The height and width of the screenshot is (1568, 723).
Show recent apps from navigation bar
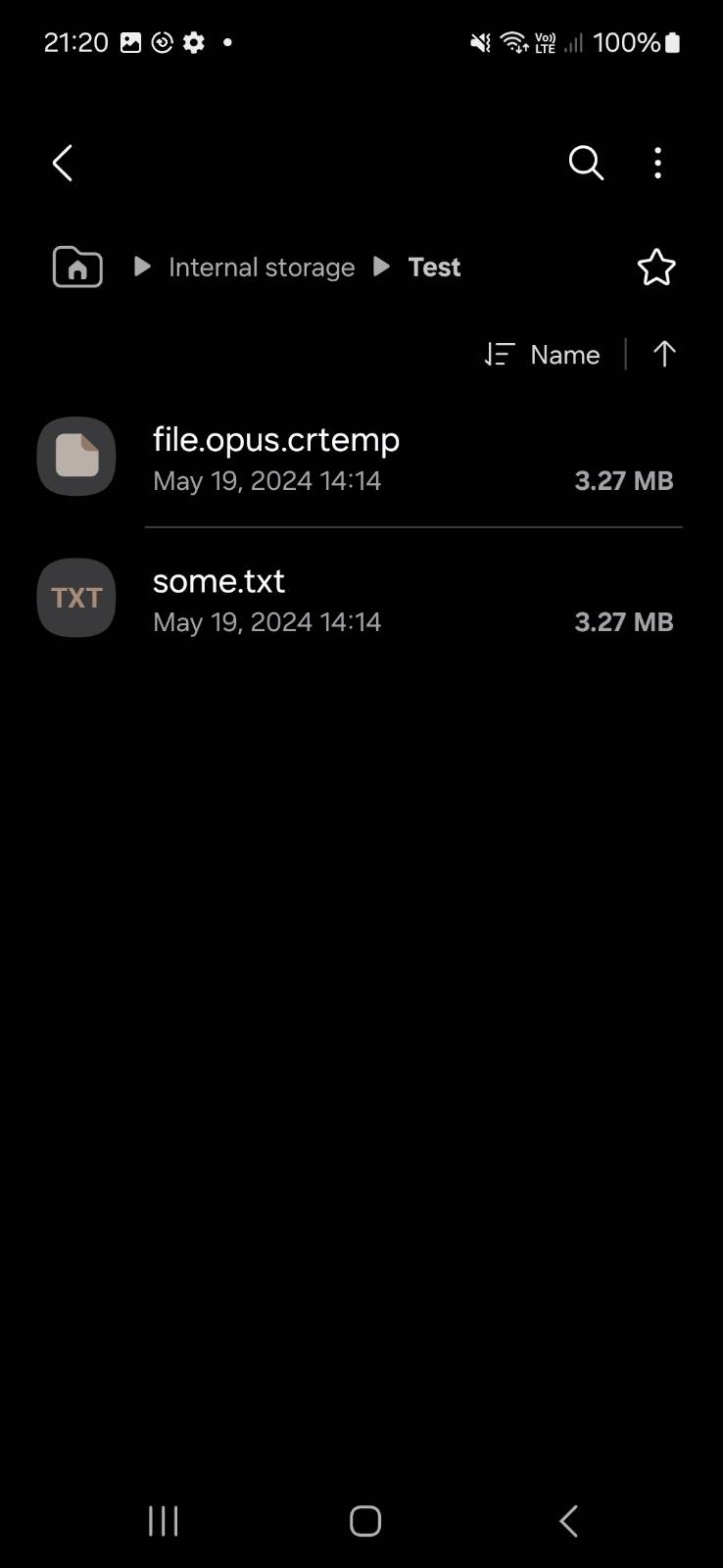tap(163, 1521)
